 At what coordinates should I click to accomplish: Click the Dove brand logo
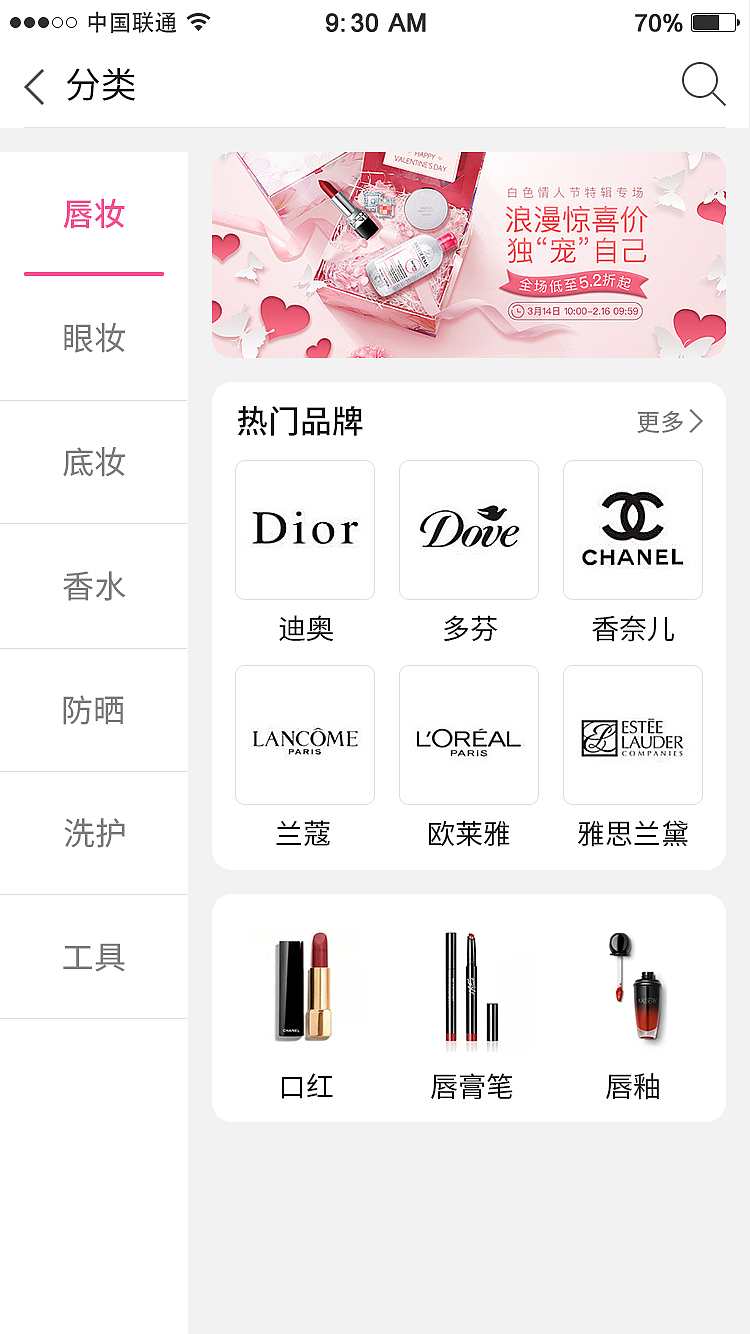point(469,530)
